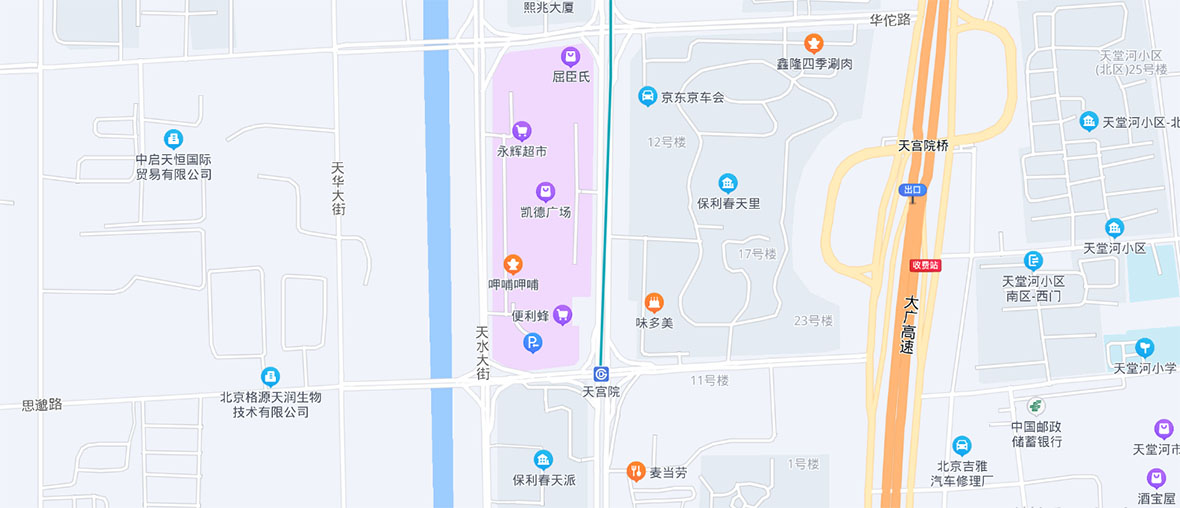
Task: Select the 呷哺呷哺 restaurant marker
Action: pos(513,264)
